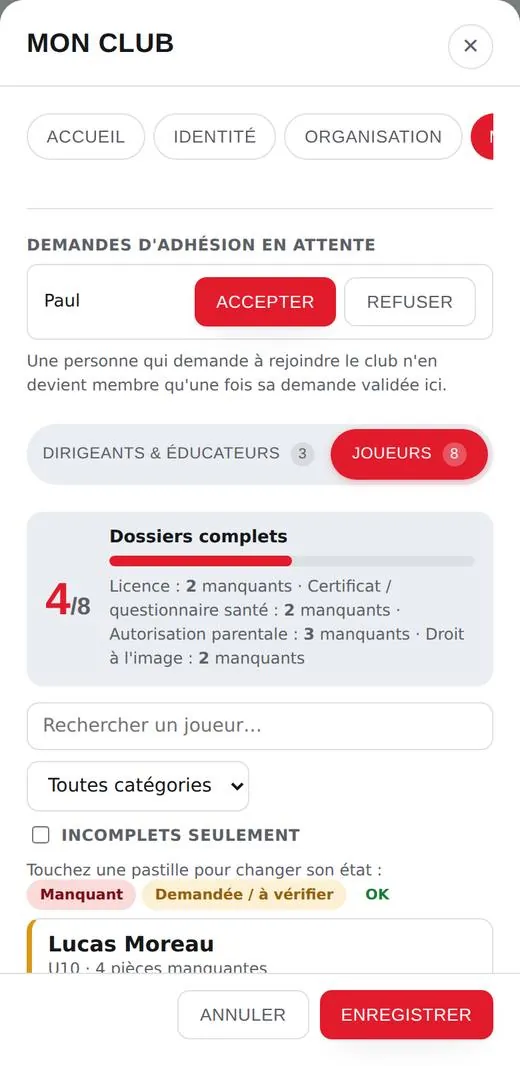Open Lucas Moreau's player card
Screen dimensions: 520x1066
260,946
